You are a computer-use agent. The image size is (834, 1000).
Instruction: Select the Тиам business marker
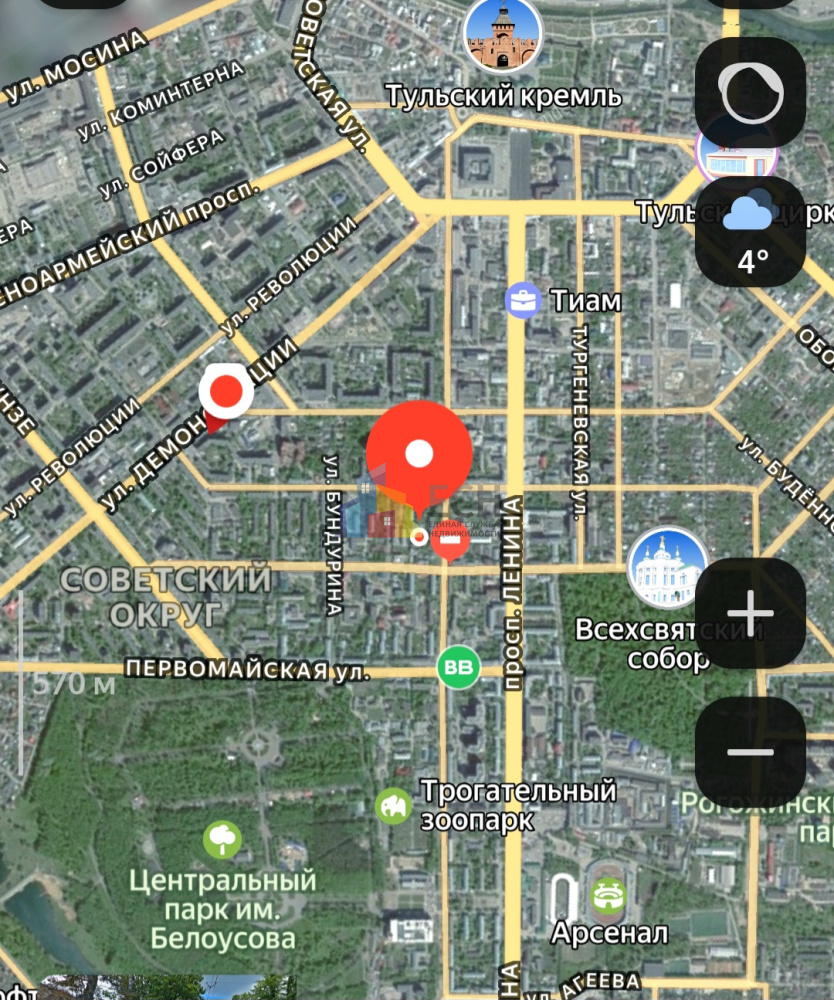pos(522,299)
